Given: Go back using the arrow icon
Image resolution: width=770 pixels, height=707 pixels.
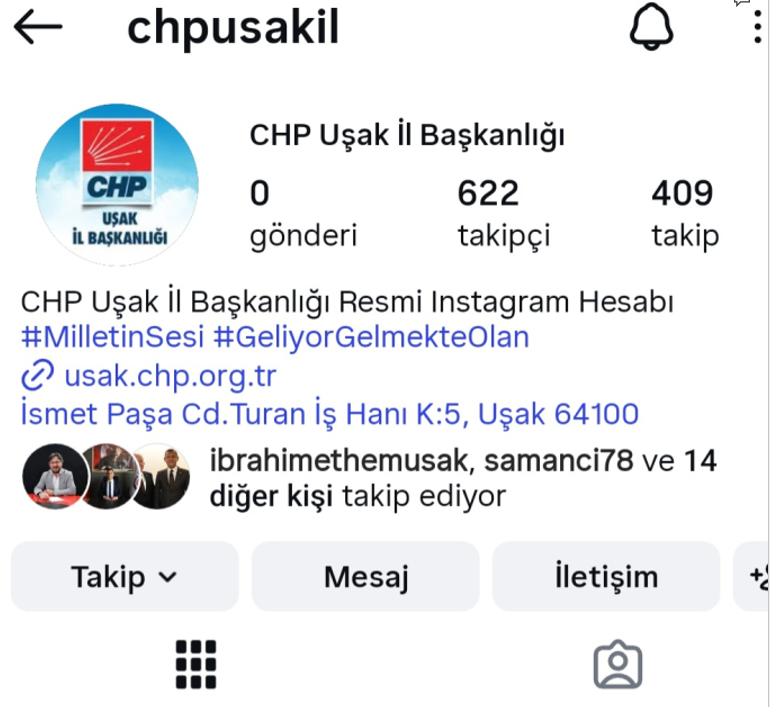Looking at the screenshot, I should [38, 29].
